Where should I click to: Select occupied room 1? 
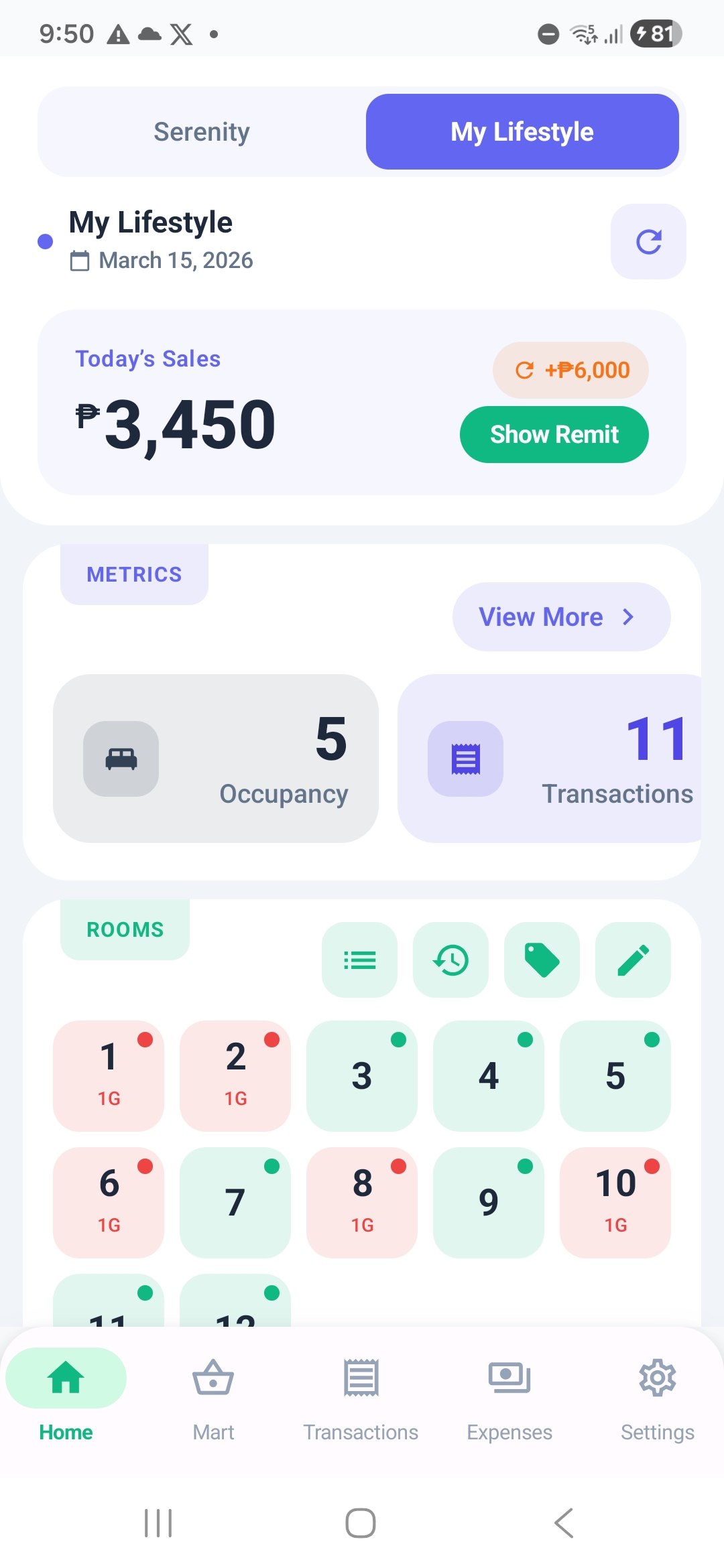(109, 1075)
